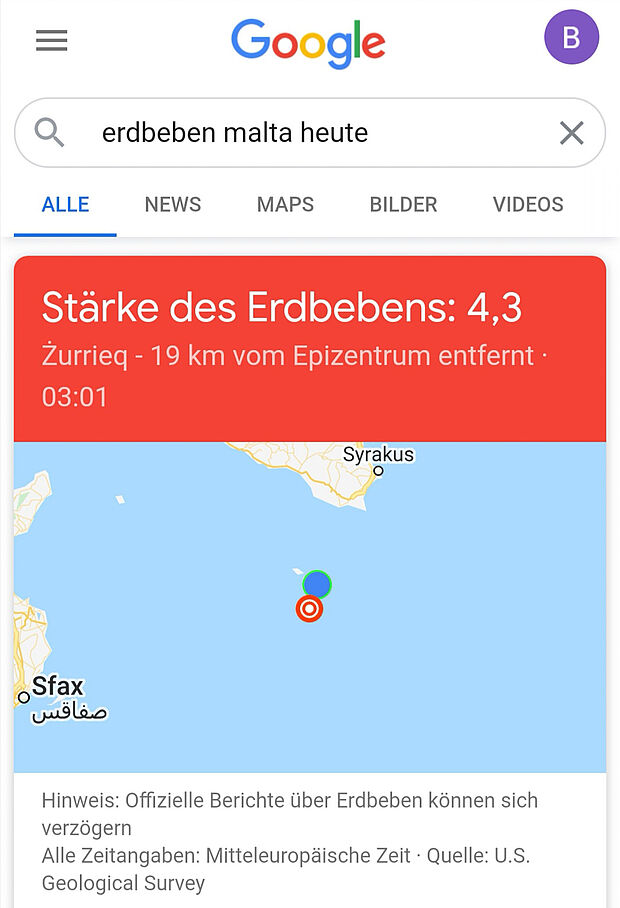Open the earthquake map
Image resolution: width=620 pixels, height=908 pixels.
[310, 606]
